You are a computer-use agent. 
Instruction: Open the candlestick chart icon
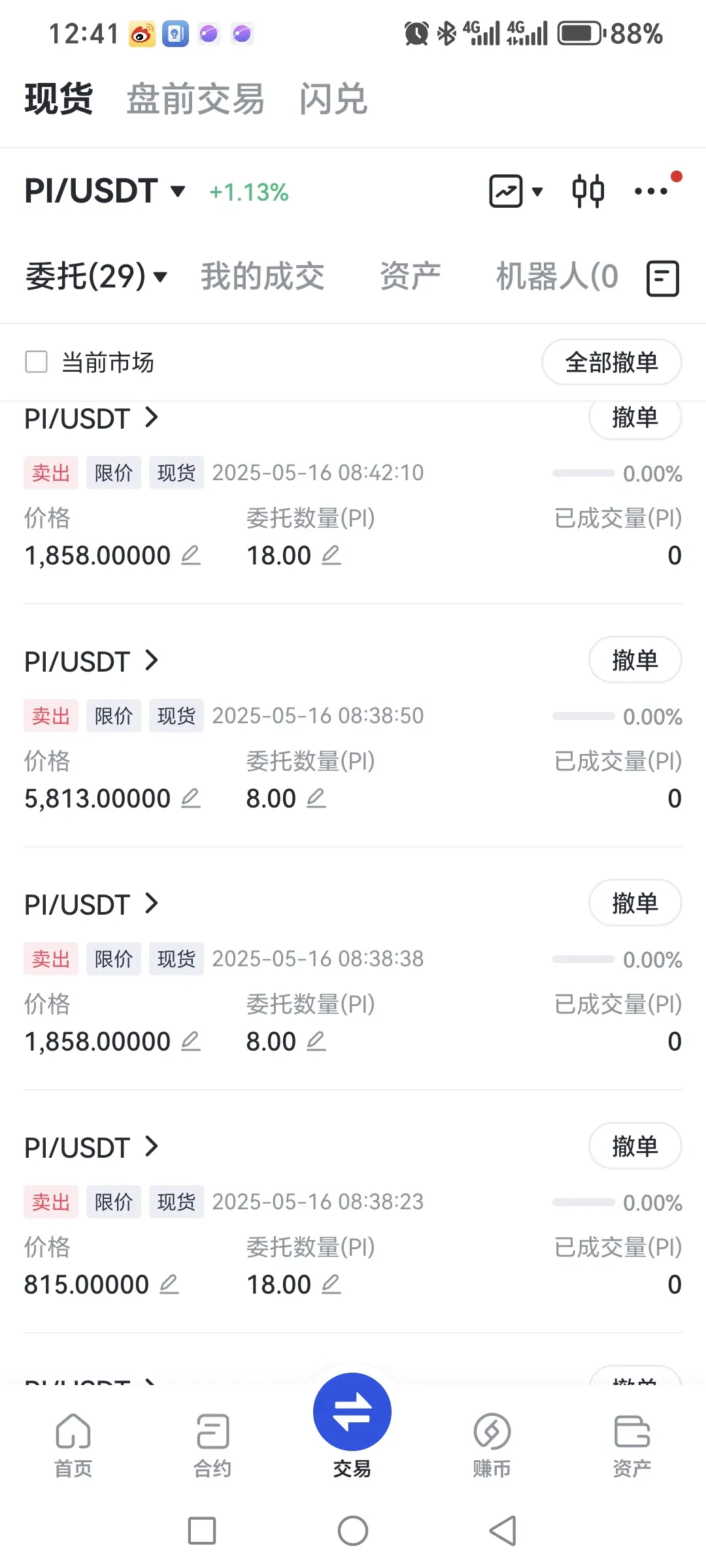coord(588,191)
